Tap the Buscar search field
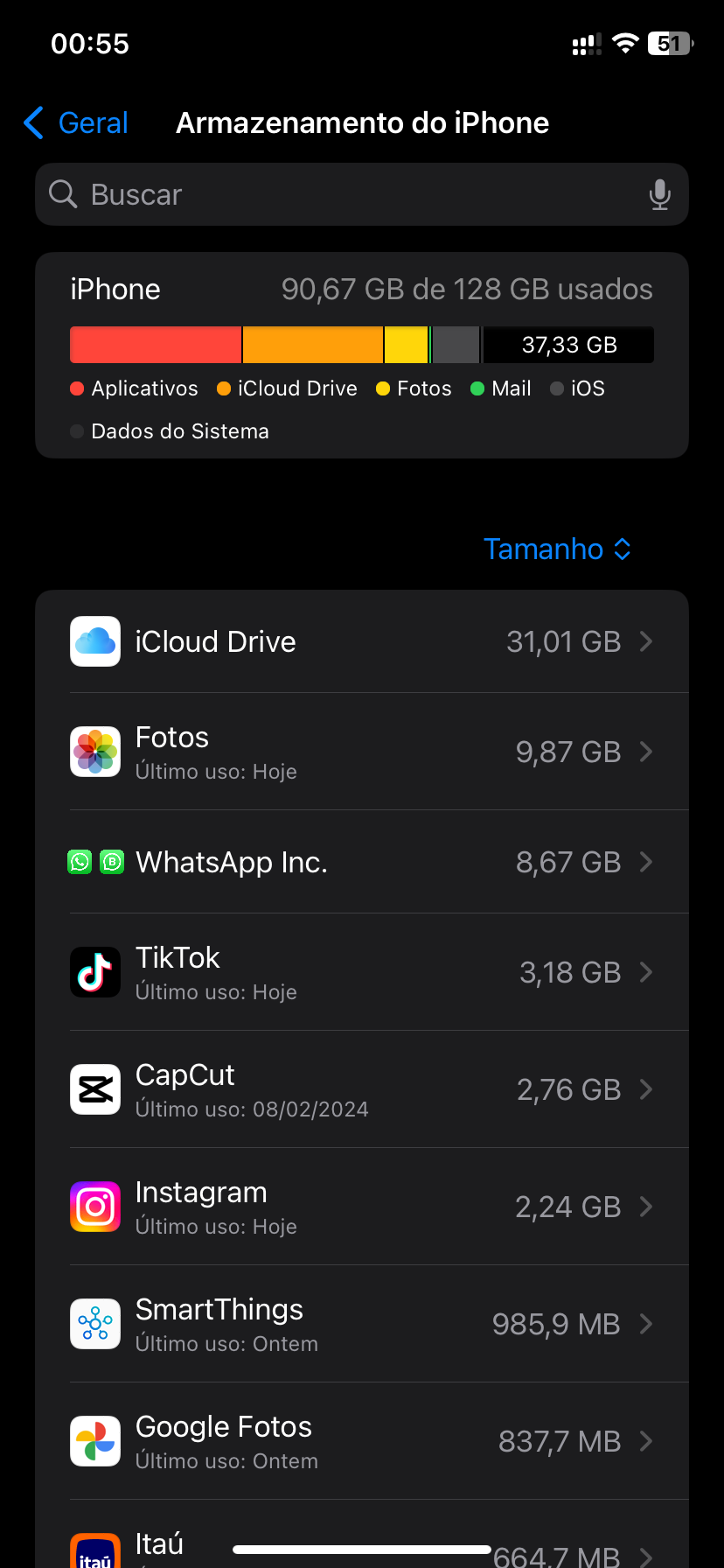This screenshot has height=1568, width=724. tap(350, 194)
